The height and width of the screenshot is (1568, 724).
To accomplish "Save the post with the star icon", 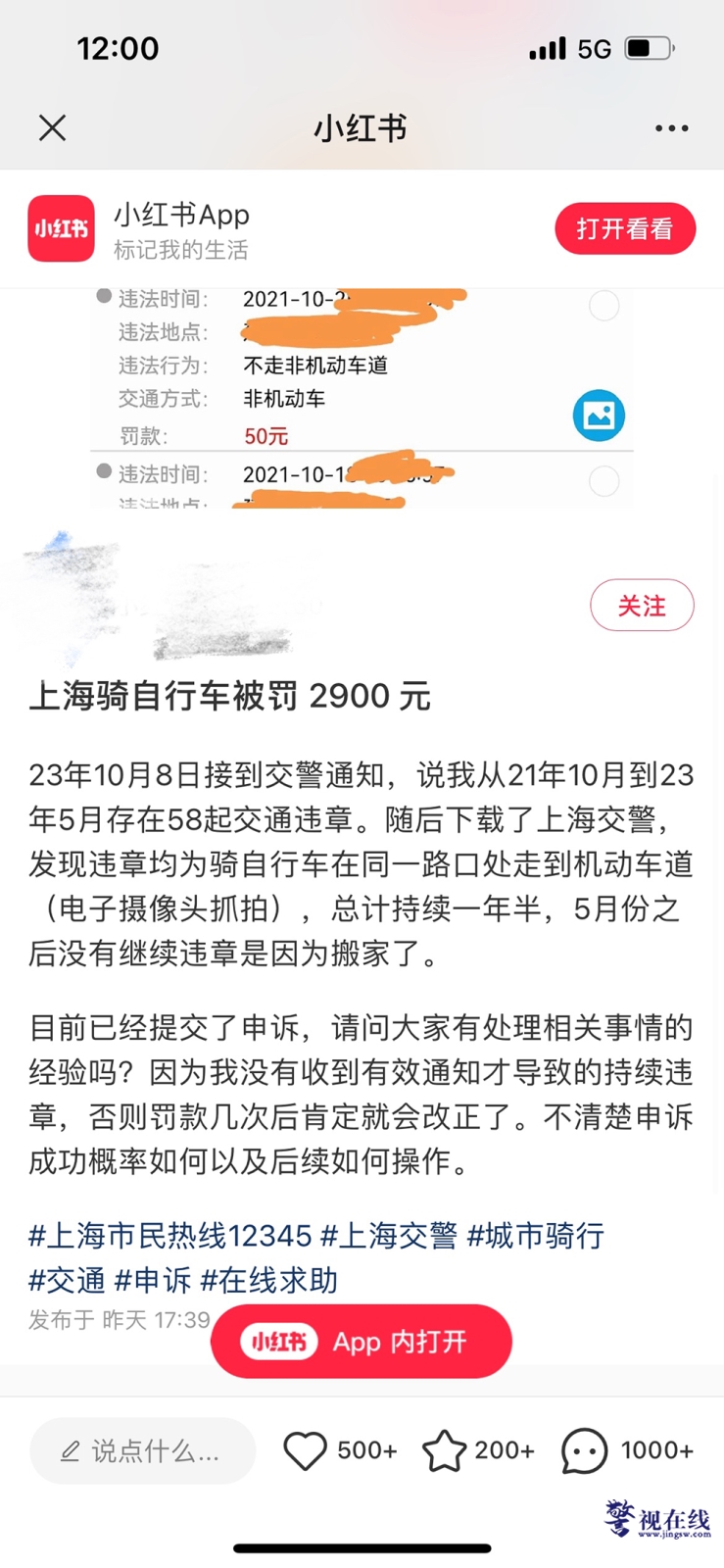I will (444, 1450).
